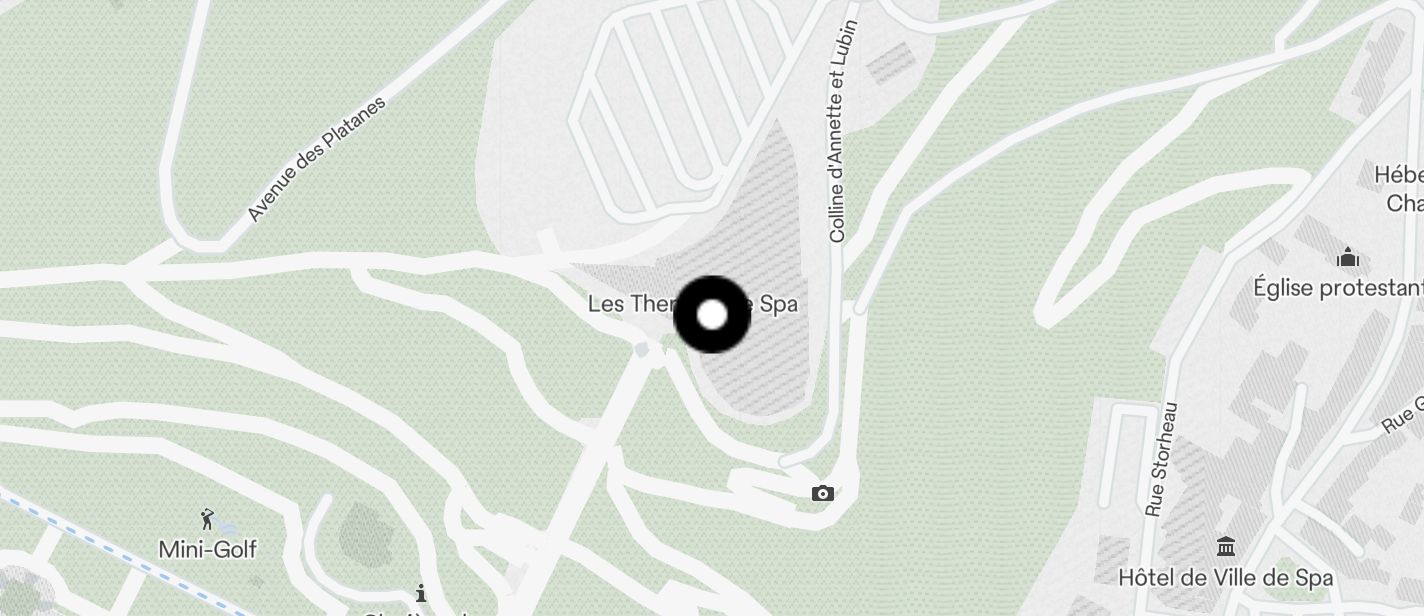
Task: Select Hôtel de Ville de Spa landmark
Action: click(x=1226, y=547)
